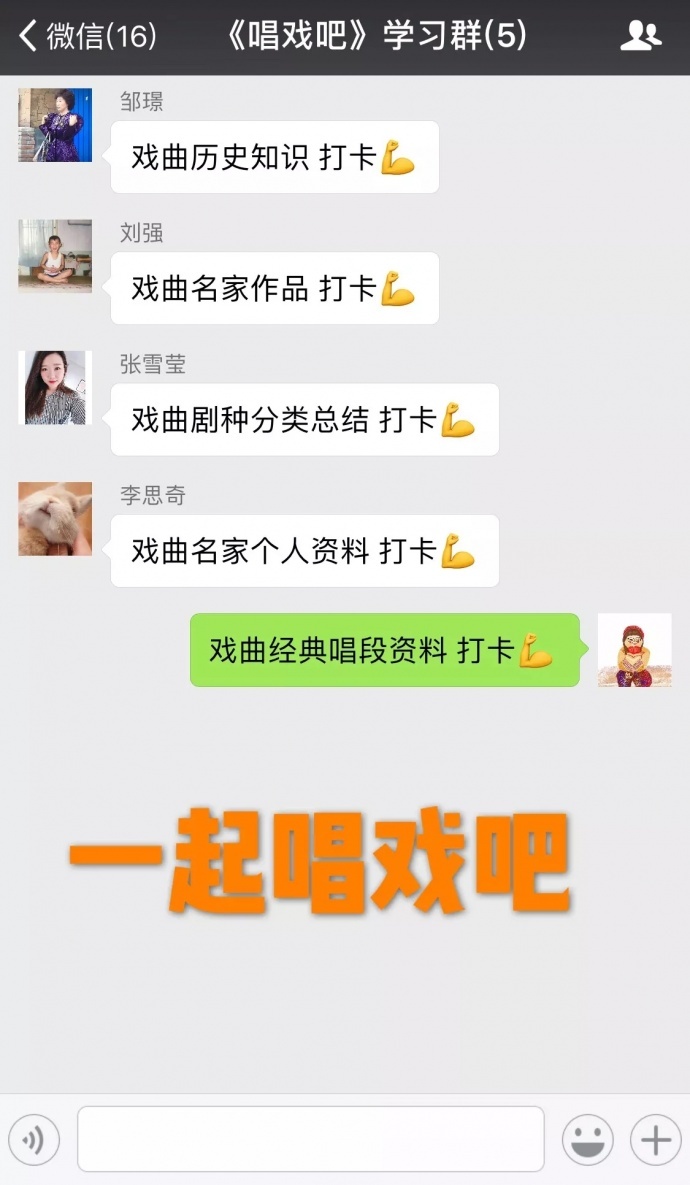Viewport: 690px width, 1185px height.
Task: Go back to the WeChat chat list
Action: point(85,37)
